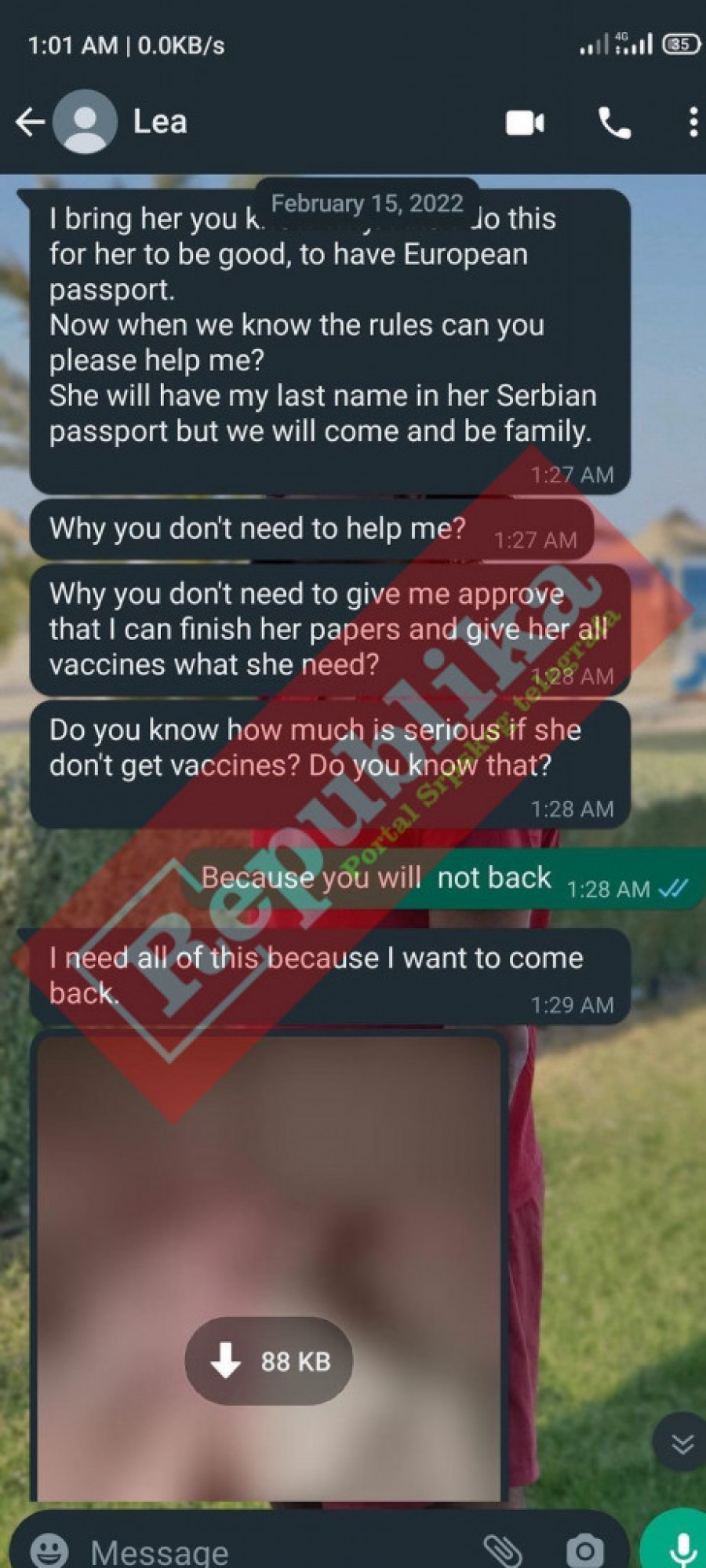This screenshot has width=706, height=1568.
Task: Open the emoji picker
Action: (x=49, y=1551)
